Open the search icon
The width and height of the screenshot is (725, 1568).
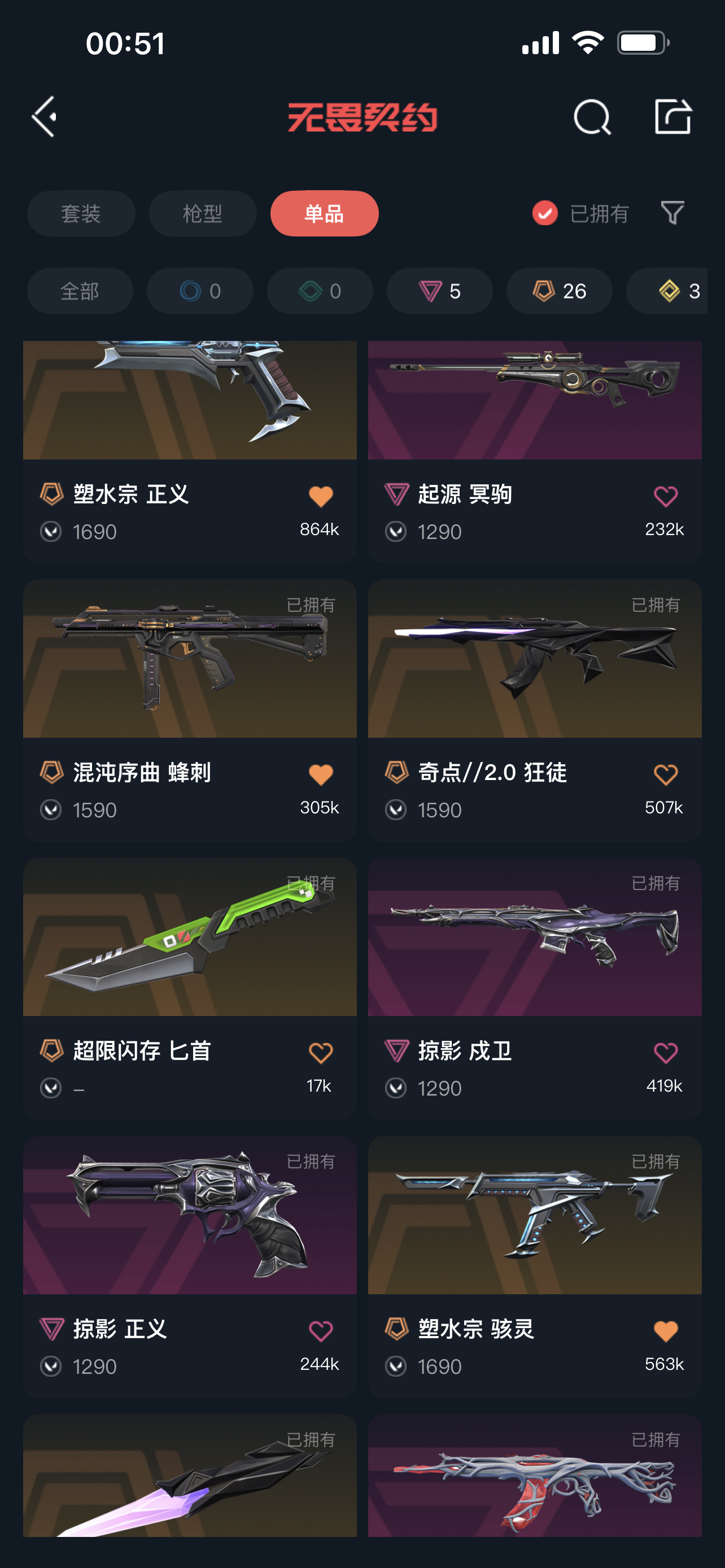(592, 116)
